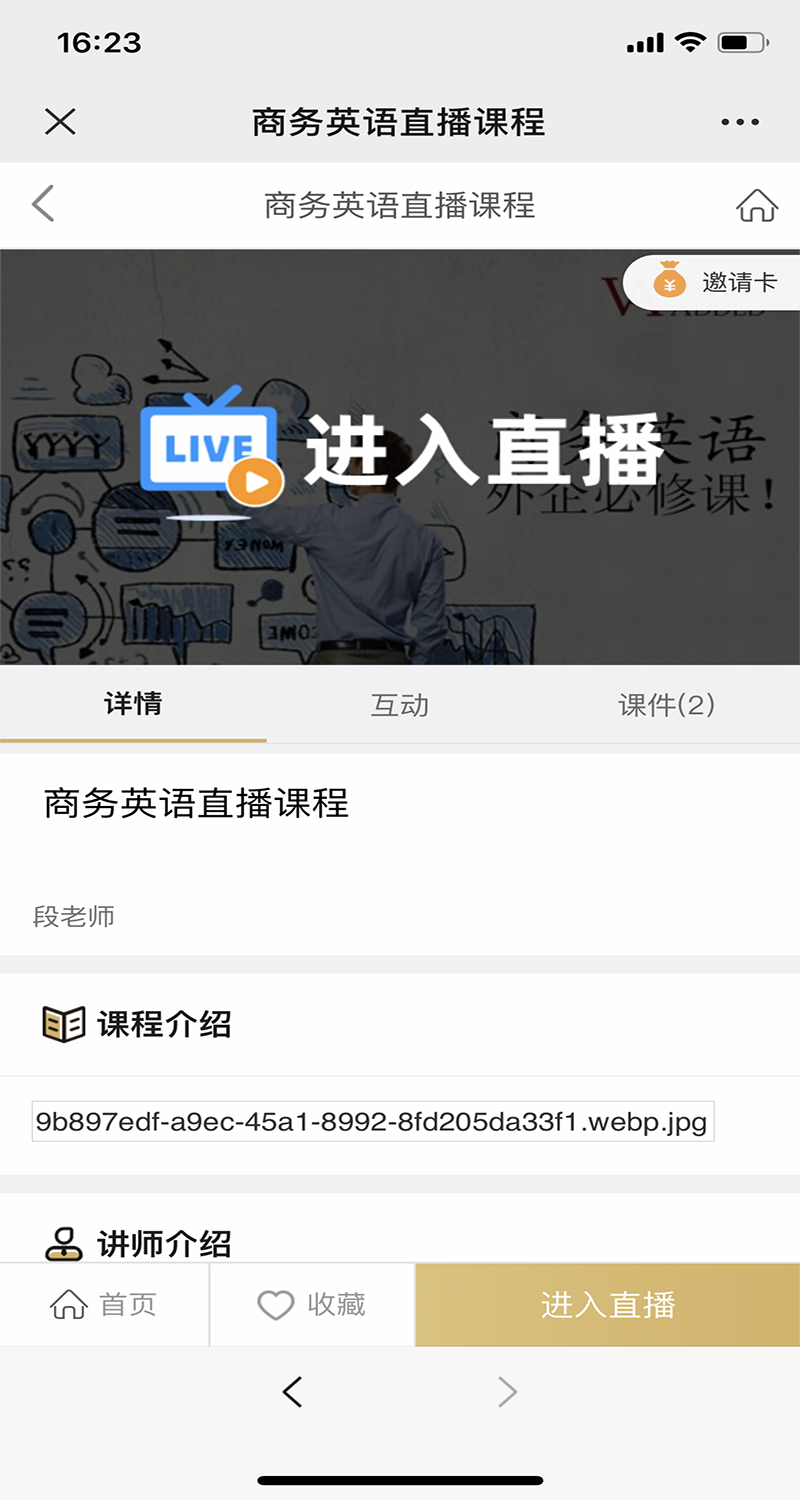Image resolution: width=800 pixels, height=1500 pixels.
Task: Switch to the 互动 tab
Action: (400, 705)
